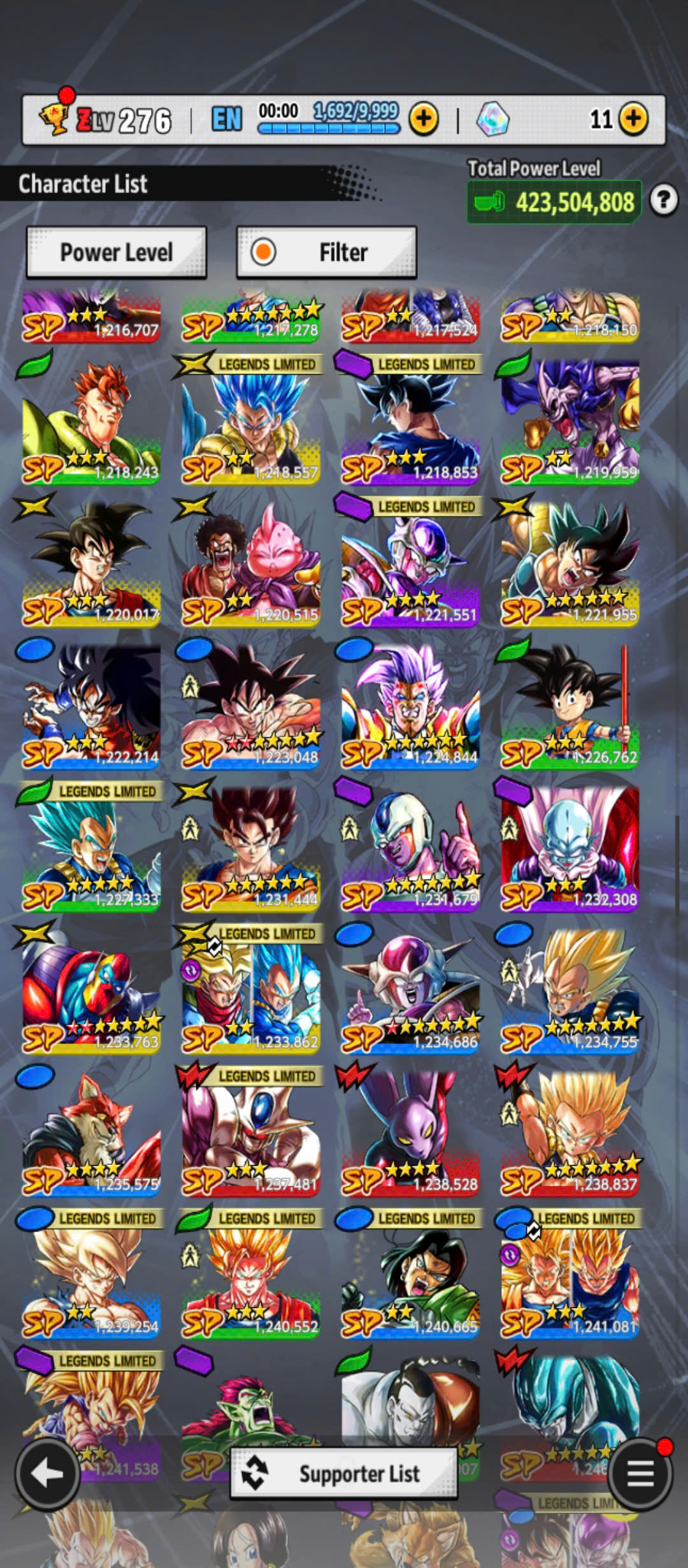
Task: Pick the character with power 1,233,763
Action: [91, 989]
